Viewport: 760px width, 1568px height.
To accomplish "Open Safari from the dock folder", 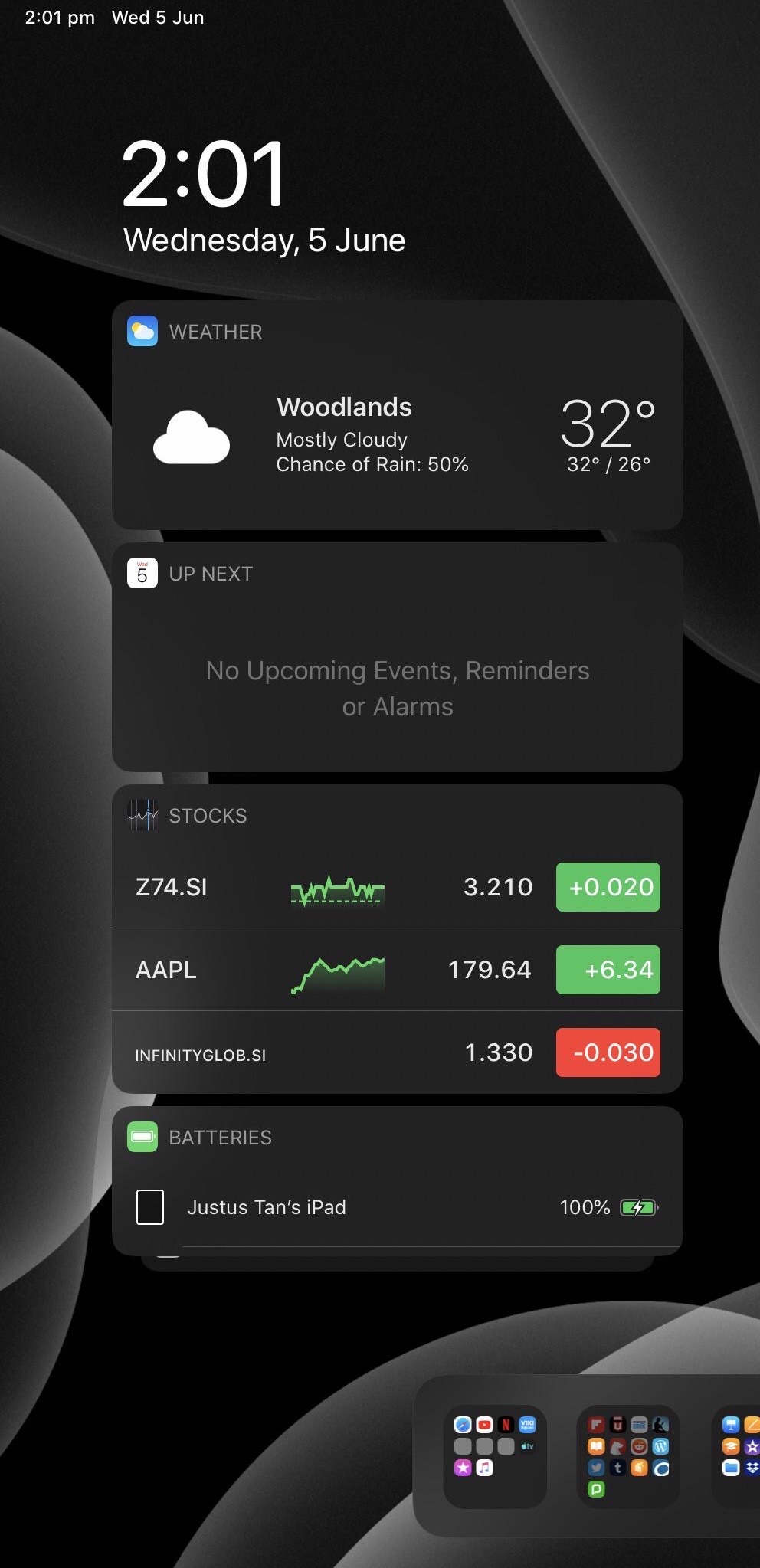I will coord(464,1424).
